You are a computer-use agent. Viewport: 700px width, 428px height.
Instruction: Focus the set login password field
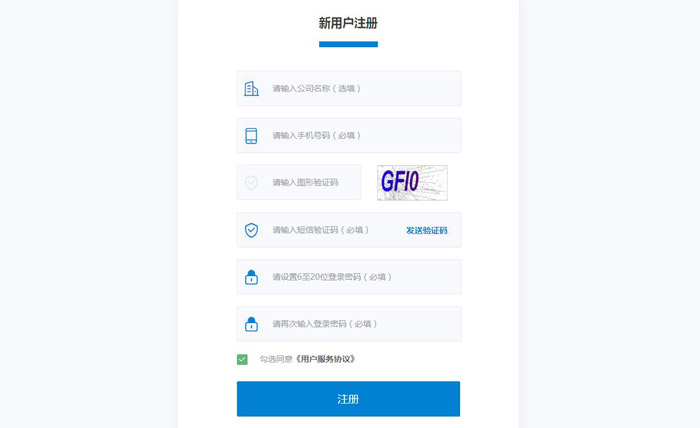[x=360, y=277]
